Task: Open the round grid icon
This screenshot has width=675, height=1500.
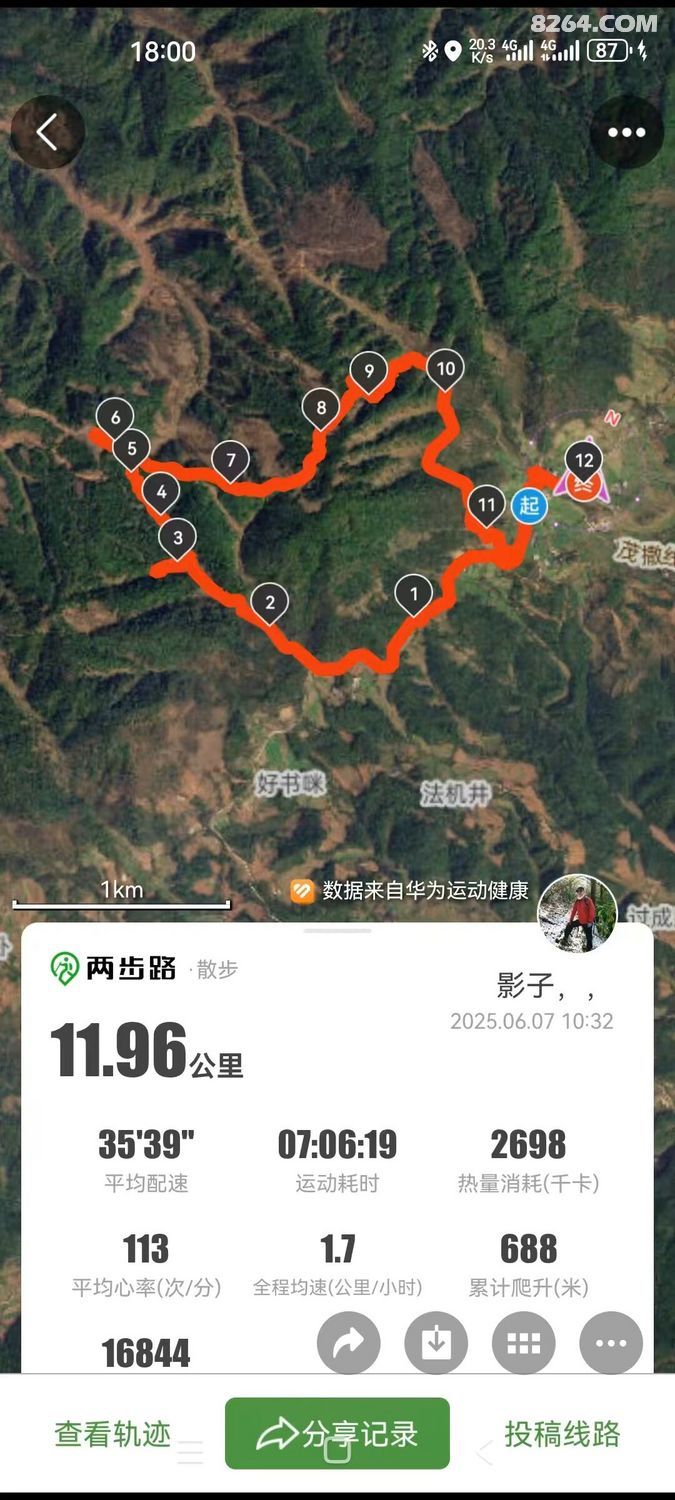Action: [523, 1343]
